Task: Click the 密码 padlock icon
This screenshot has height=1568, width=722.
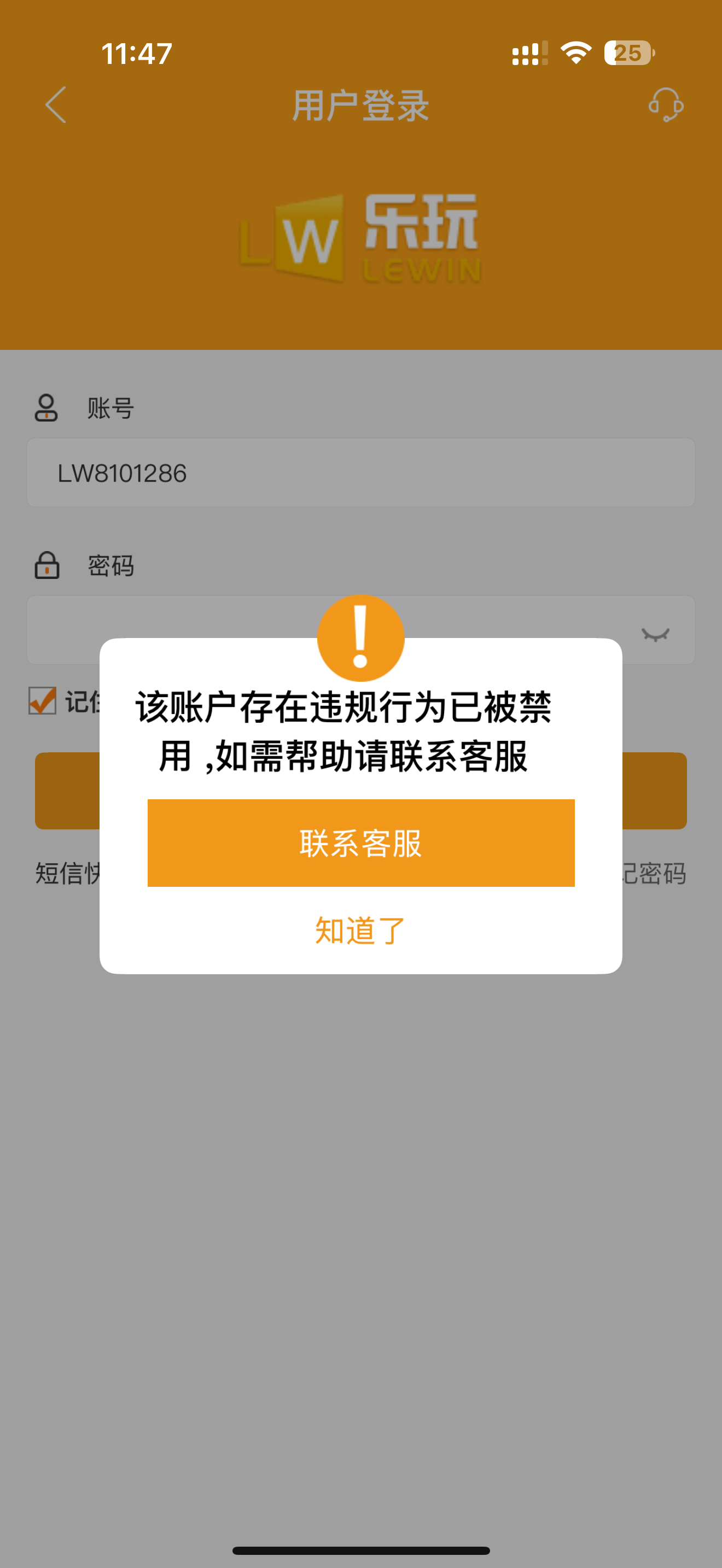Action: click(x=46, y=566)
